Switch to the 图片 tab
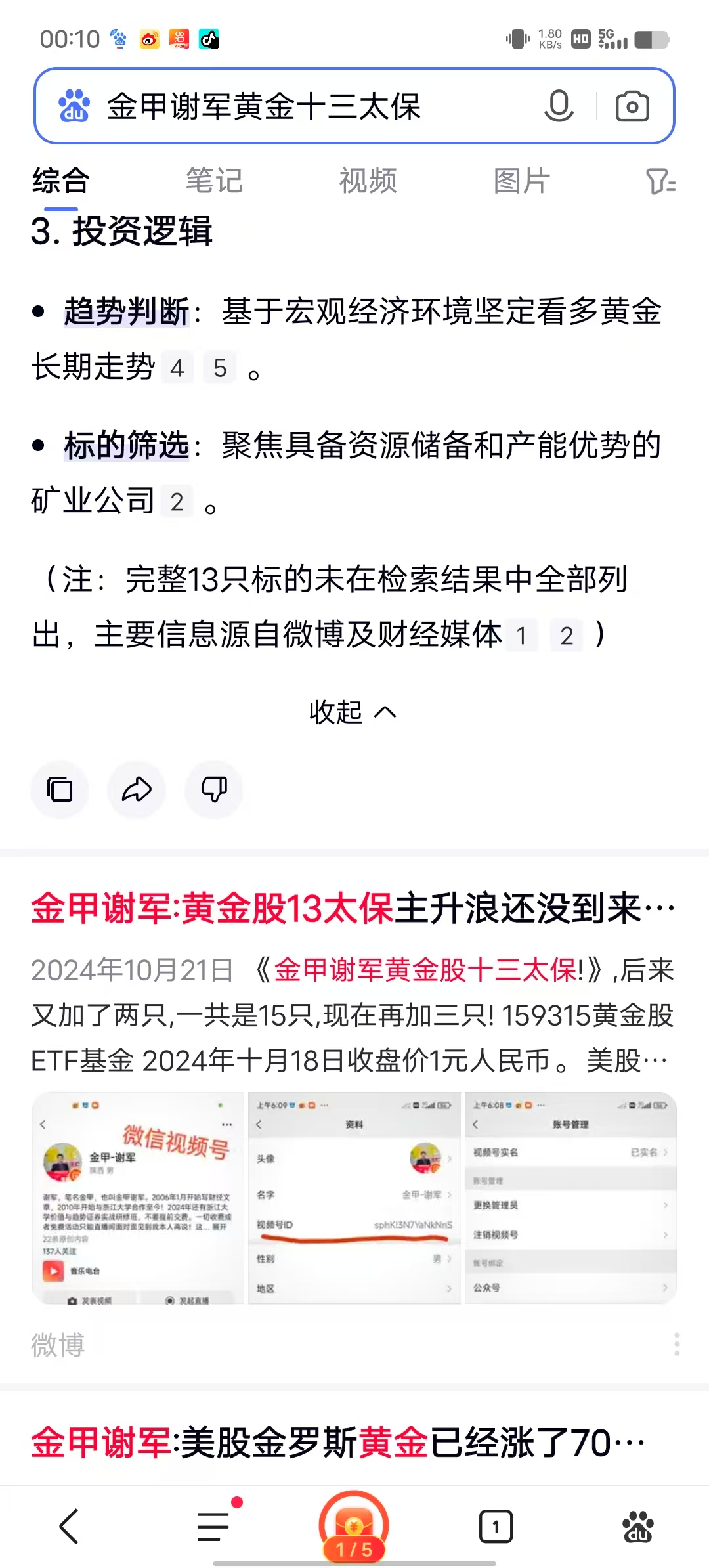This screenshot has width=709, height=1568. [x=521, y=181]
